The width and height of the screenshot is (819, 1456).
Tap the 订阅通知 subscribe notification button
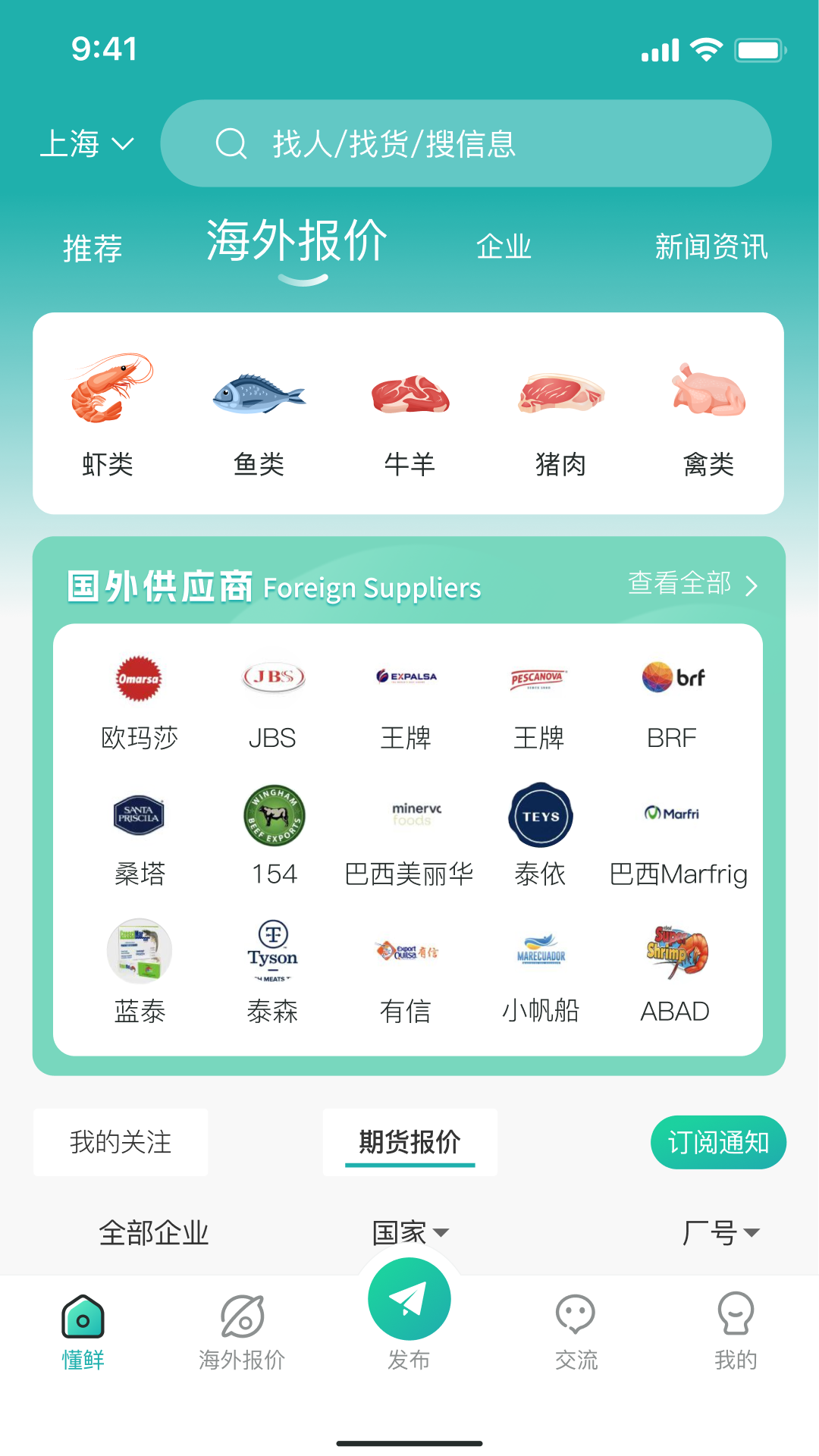click(718, 1142)
